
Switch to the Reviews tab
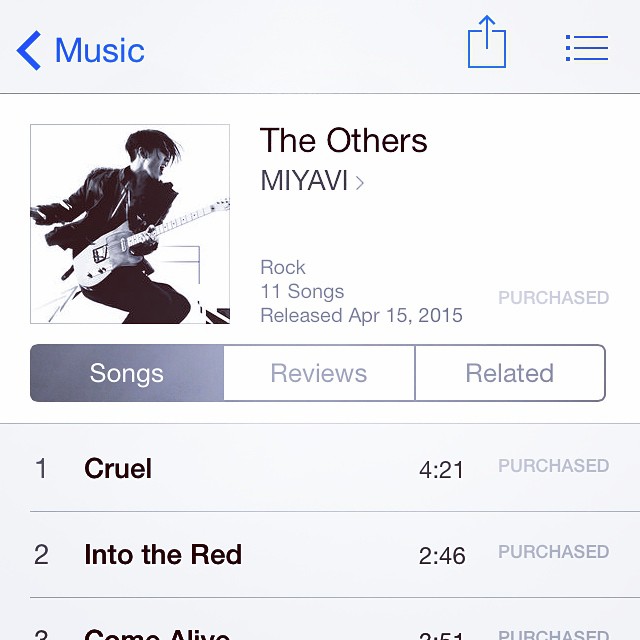[x=318, y=373]
